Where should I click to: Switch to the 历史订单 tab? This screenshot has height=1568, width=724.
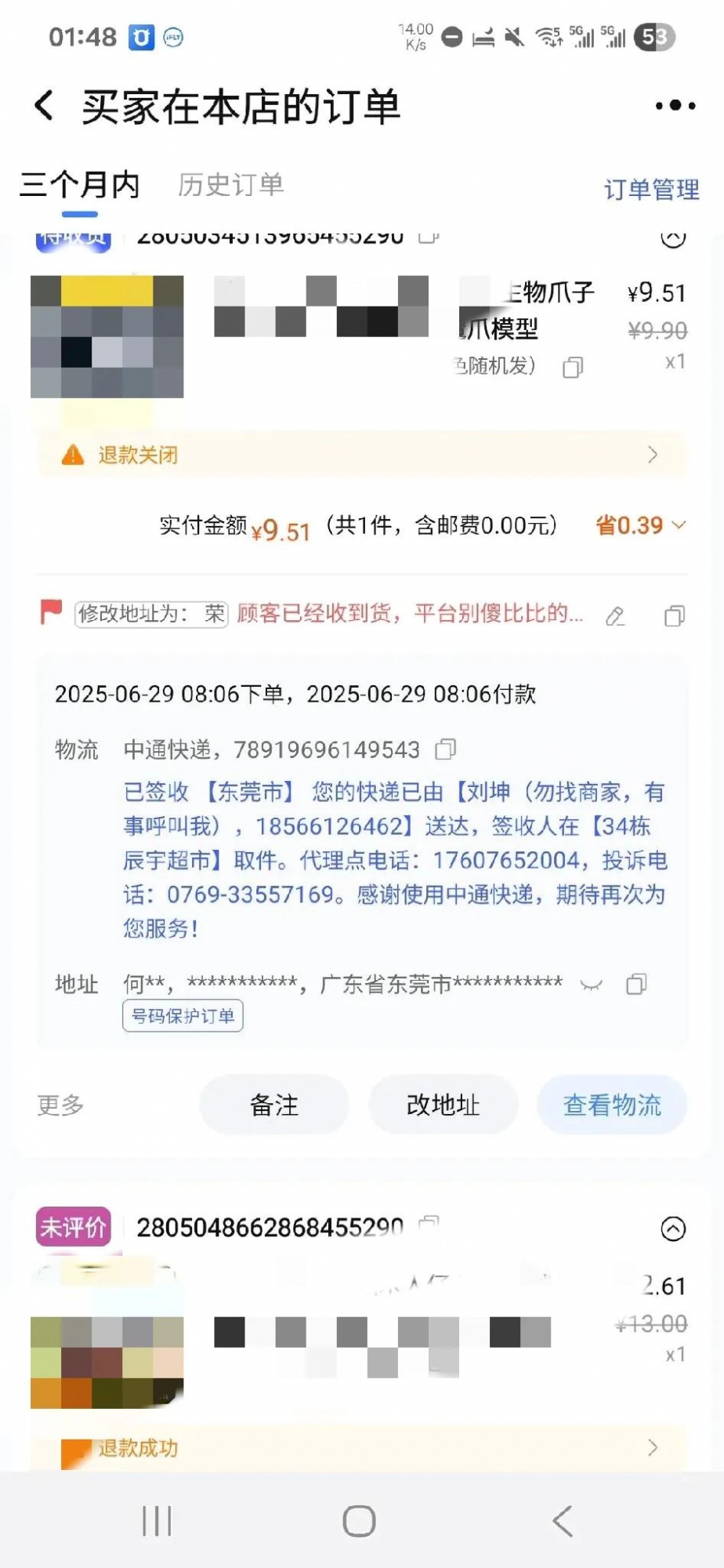pos(230,185)
